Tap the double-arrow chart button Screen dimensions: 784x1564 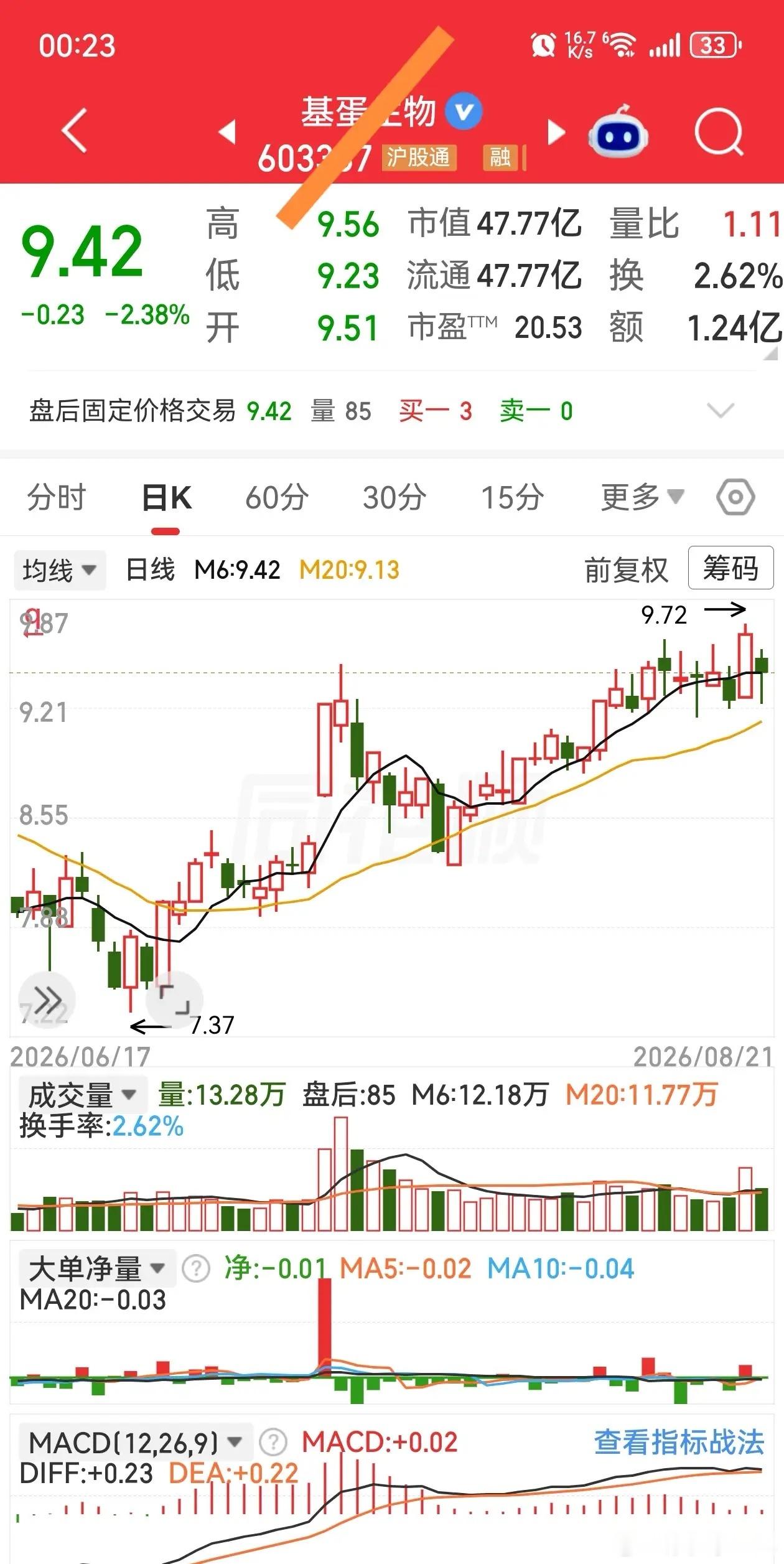[x=47, y=1000]
